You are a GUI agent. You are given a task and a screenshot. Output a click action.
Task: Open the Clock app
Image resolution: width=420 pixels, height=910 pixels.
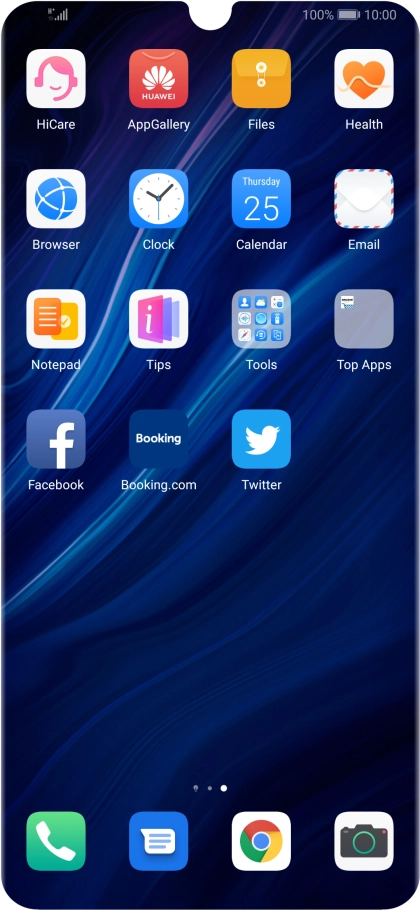click(x=158, y=198)
